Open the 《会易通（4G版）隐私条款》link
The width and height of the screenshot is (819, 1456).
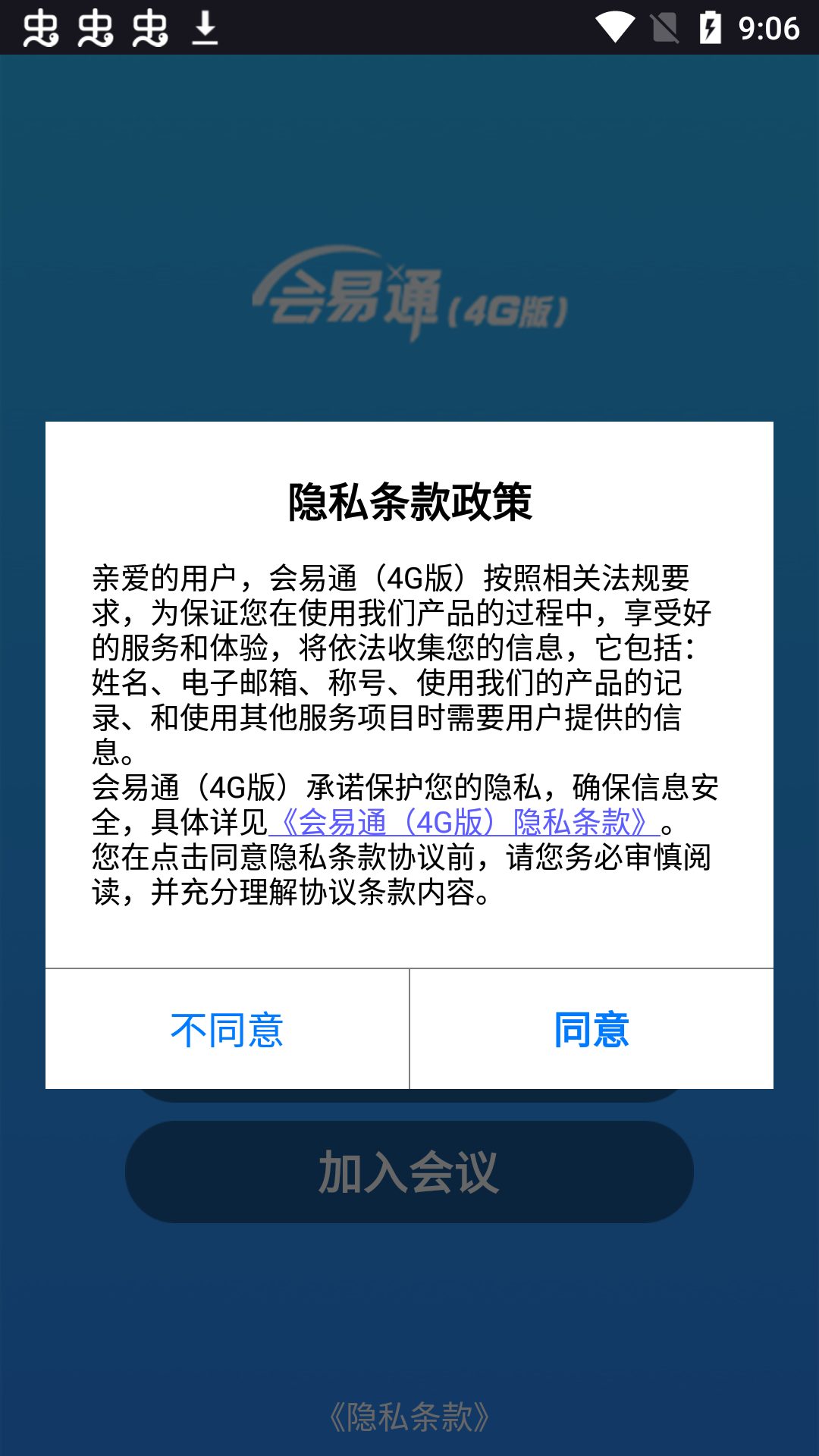pyautogui.click(x=463, y=824)
